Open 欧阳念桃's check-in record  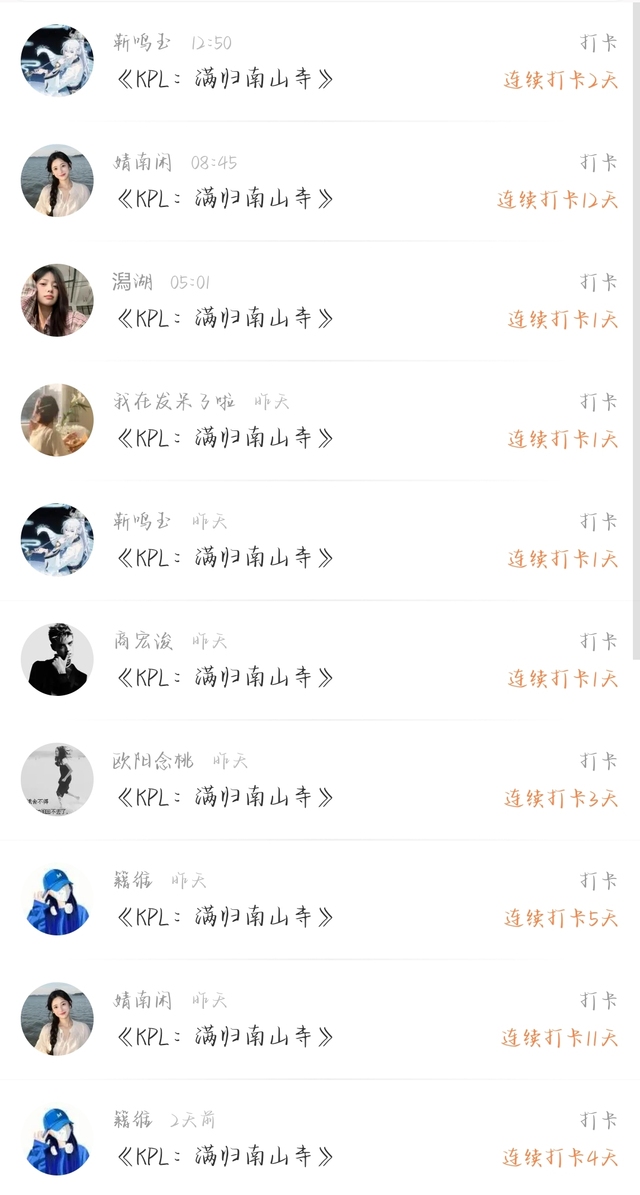coord(320,780)
